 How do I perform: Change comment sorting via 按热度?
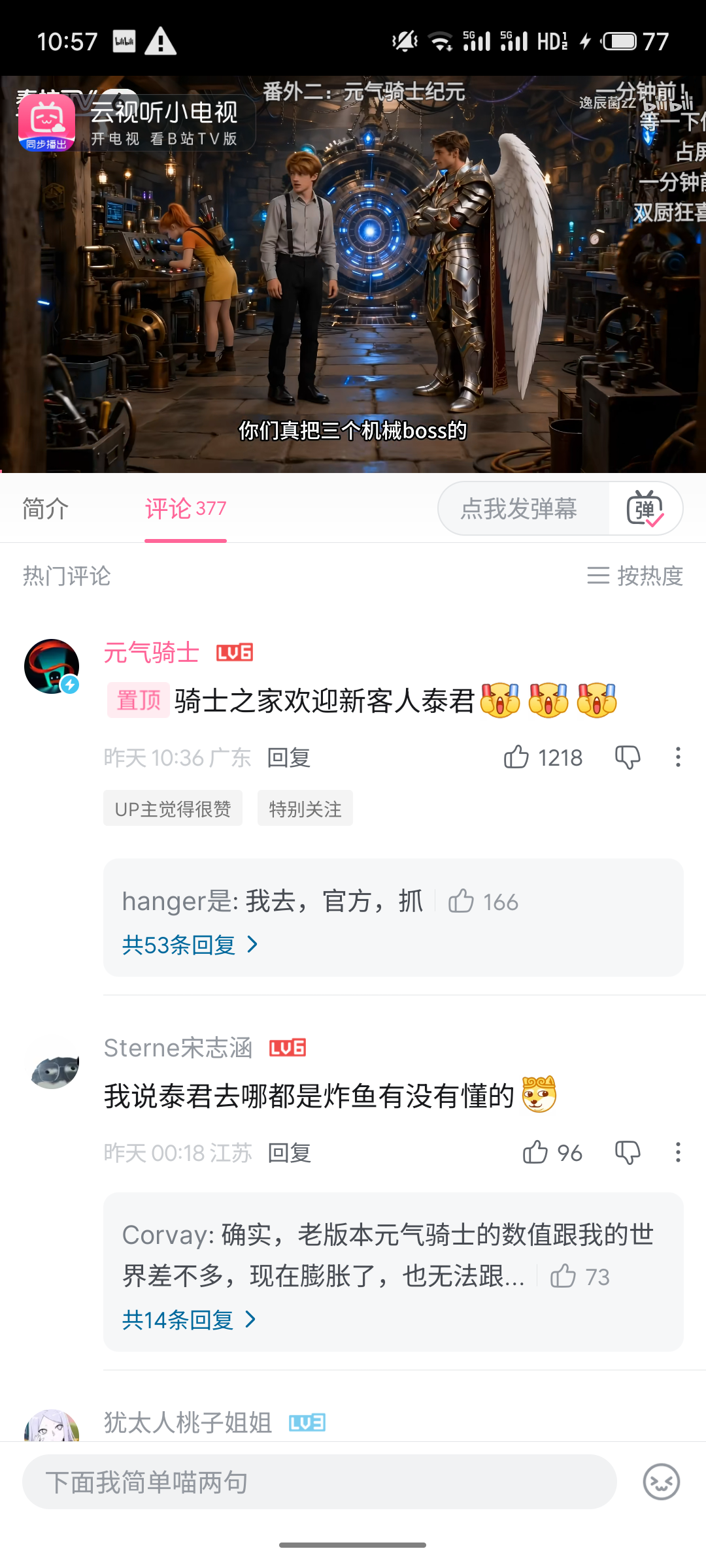point(635,576)
